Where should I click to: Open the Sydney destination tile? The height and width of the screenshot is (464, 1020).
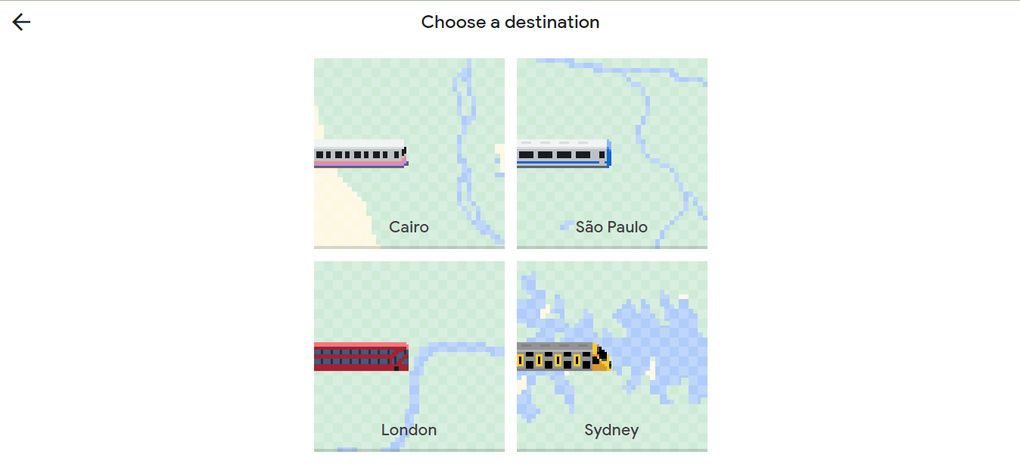pyautogui.click(x=612, y=356)
